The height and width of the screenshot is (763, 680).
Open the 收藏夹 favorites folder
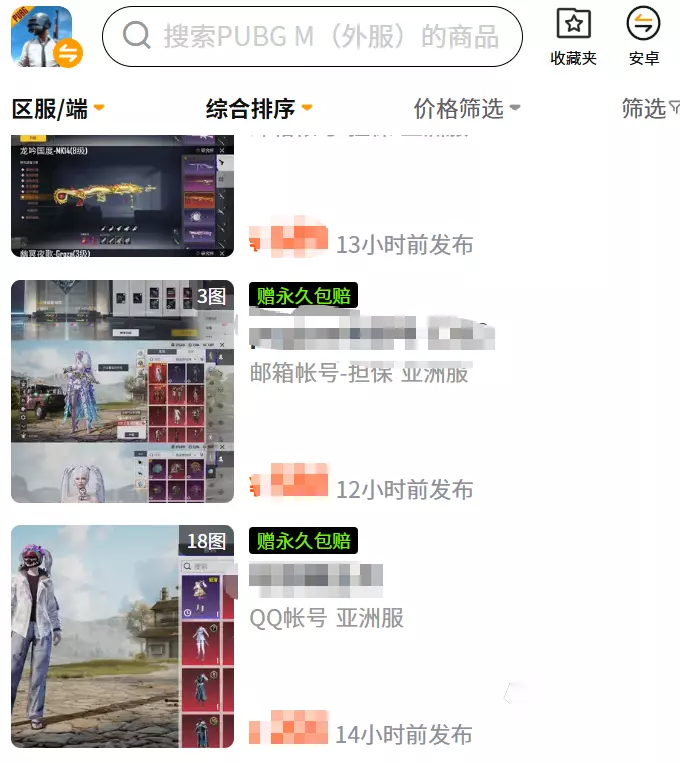pos(573,37)
